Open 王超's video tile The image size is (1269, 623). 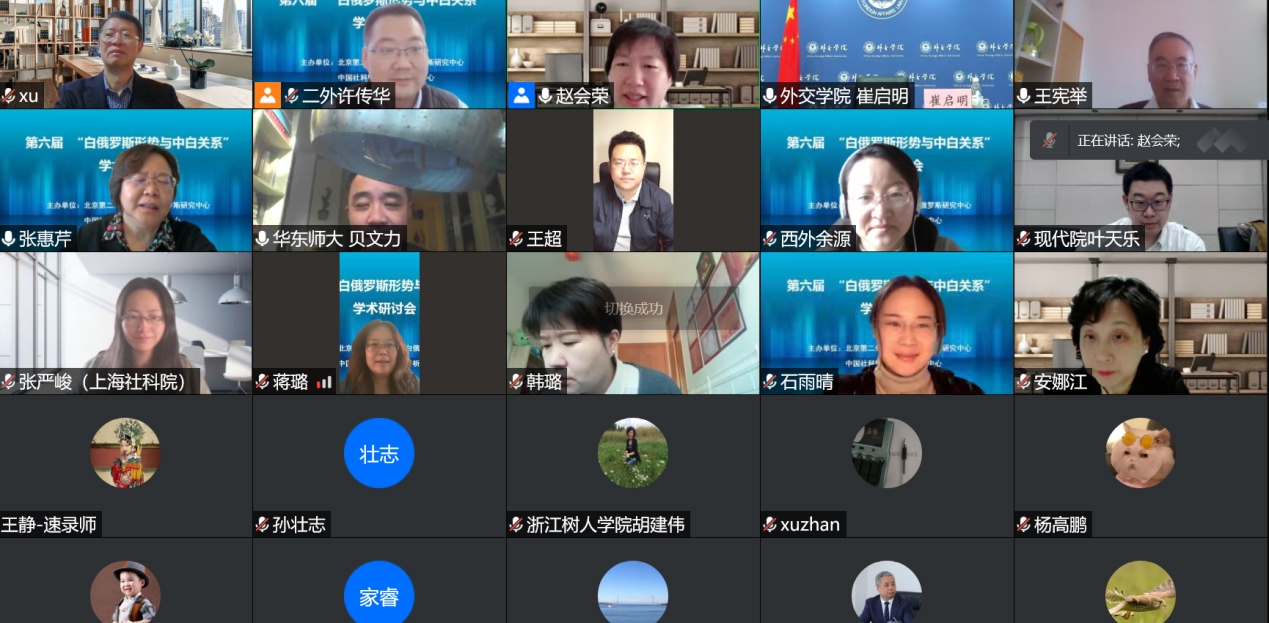633,180
